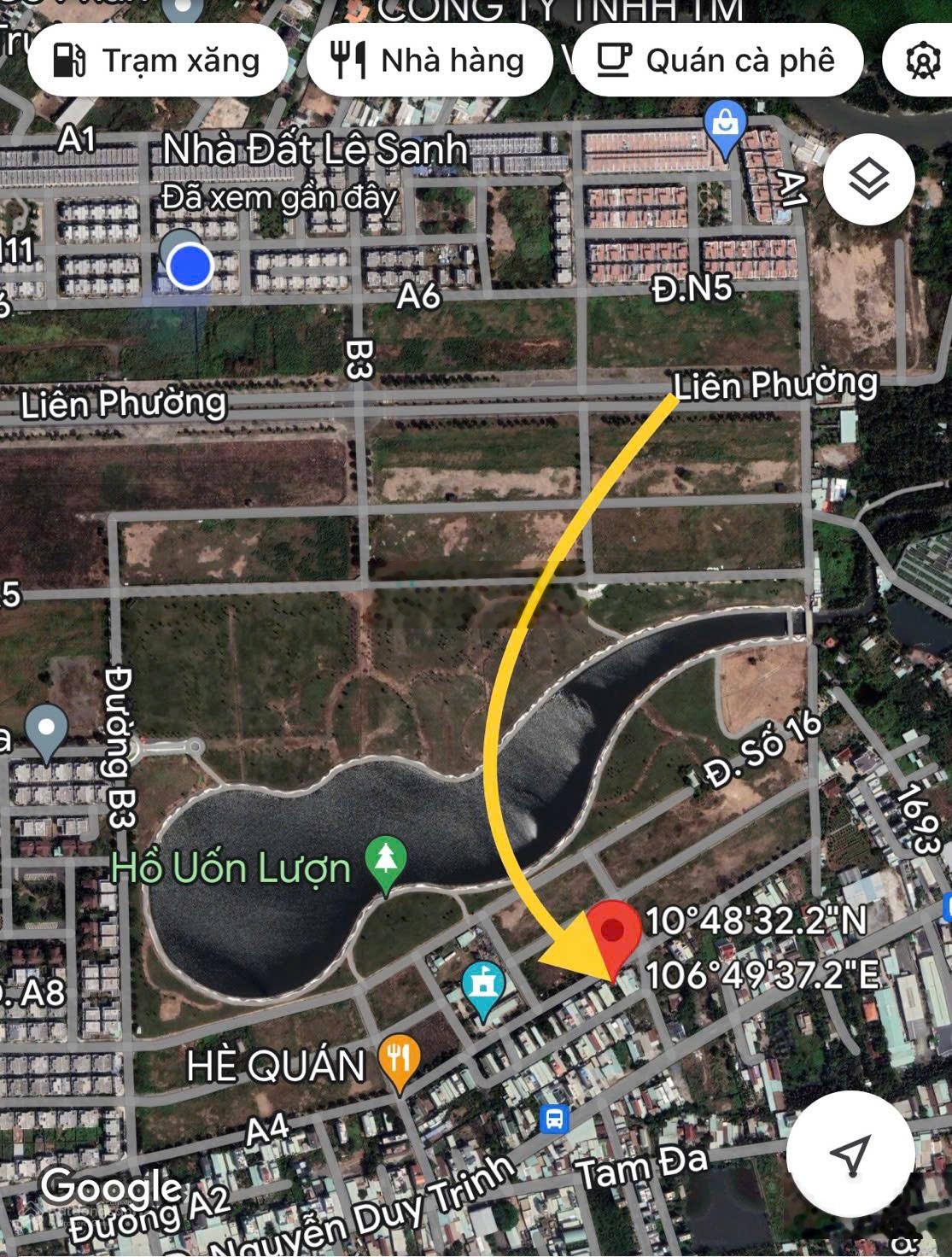Image resolution: width=952 pixels, height=1257 pixels.
Task: Open the map layers button
Action: [x=868, y=179]
